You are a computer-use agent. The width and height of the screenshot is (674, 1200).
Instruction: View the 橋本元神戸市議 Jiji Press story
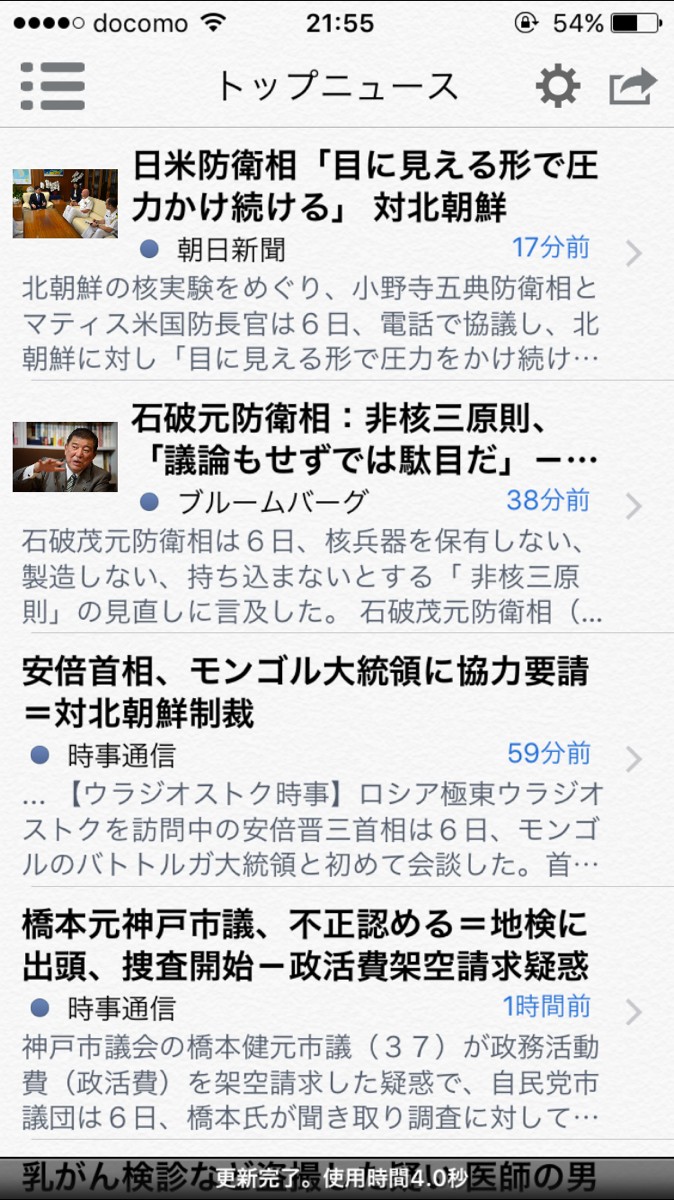(x=336, y=1012)
